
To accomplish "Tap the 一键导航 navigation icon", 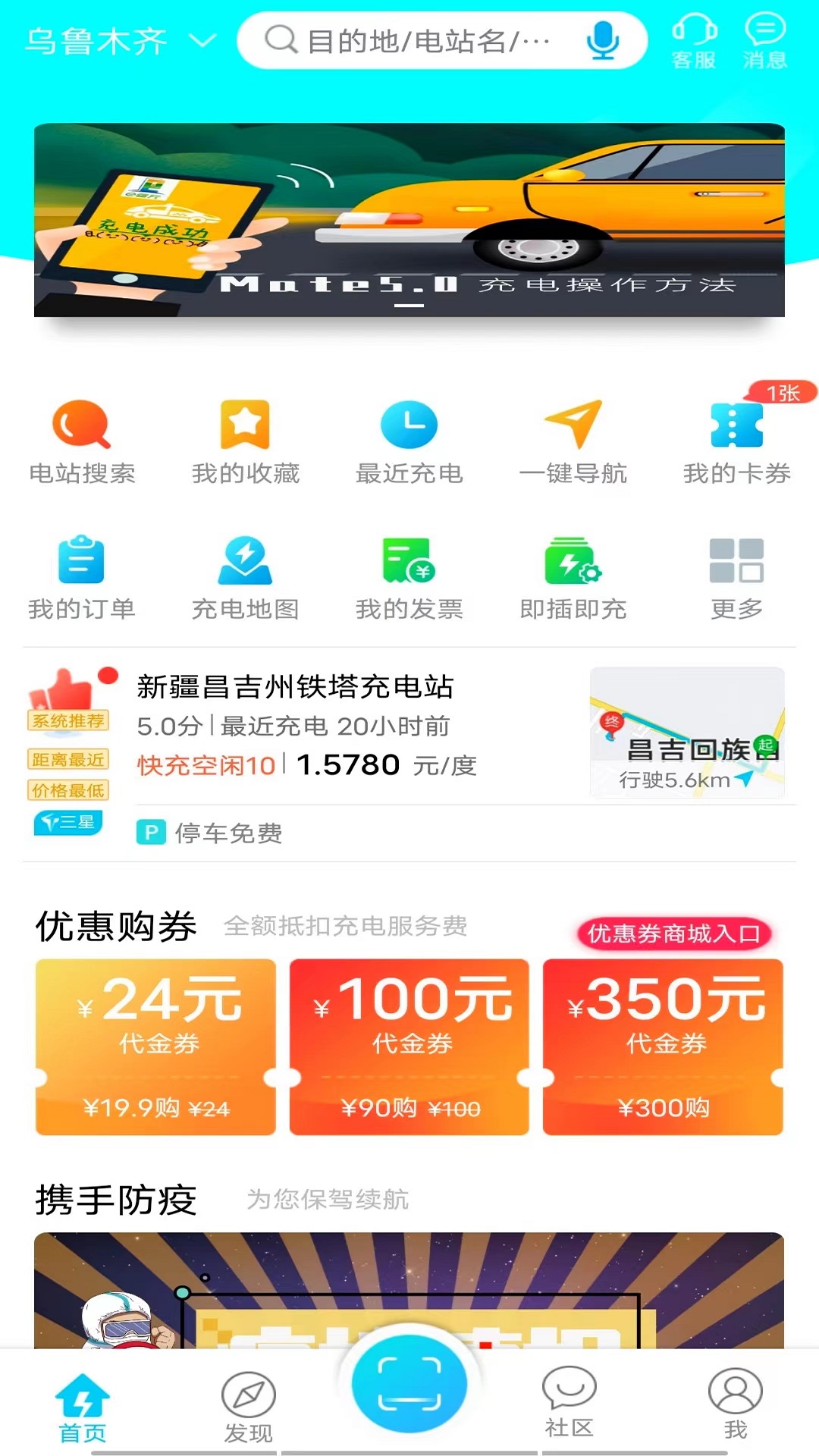I will click(573, 431).
